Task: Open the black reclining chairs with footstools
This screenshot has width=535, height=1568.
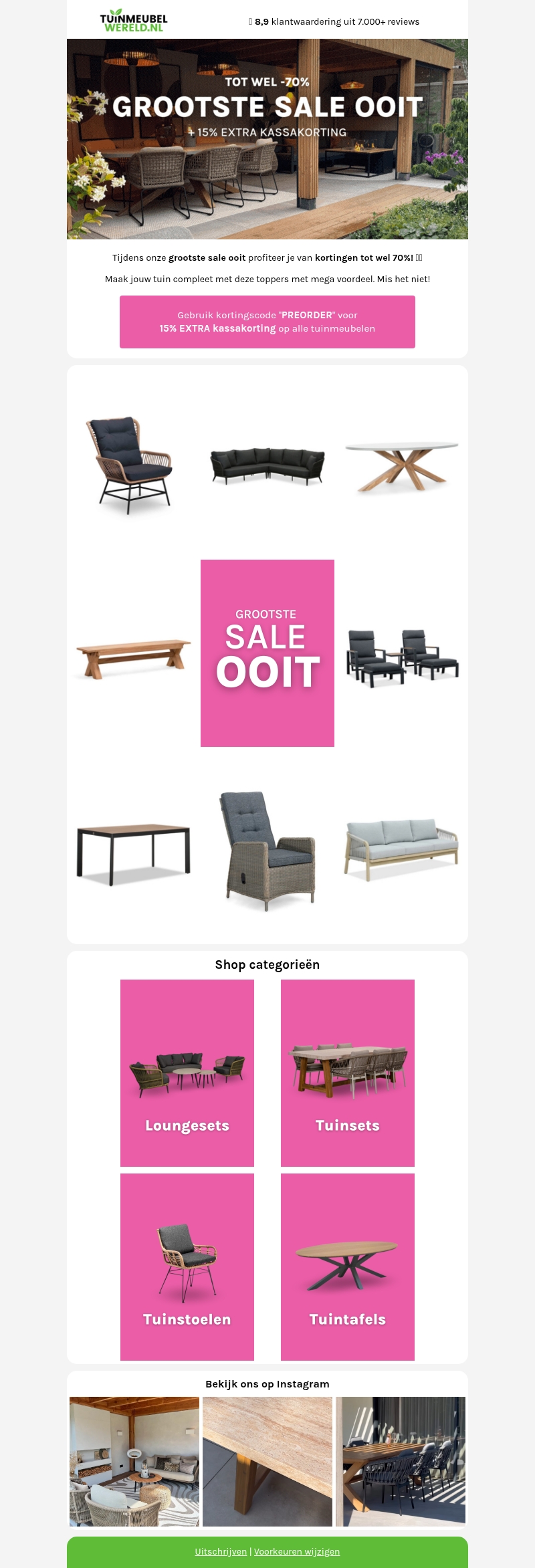Action: (x=402, y=658)
